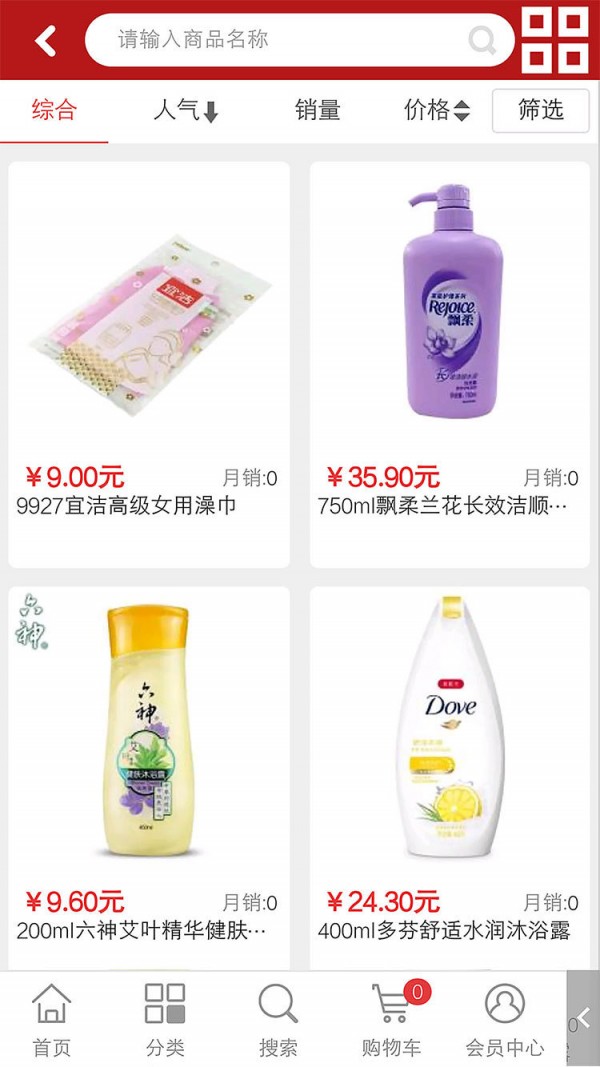Switch to the 搜索 tab

[278, 1018]
